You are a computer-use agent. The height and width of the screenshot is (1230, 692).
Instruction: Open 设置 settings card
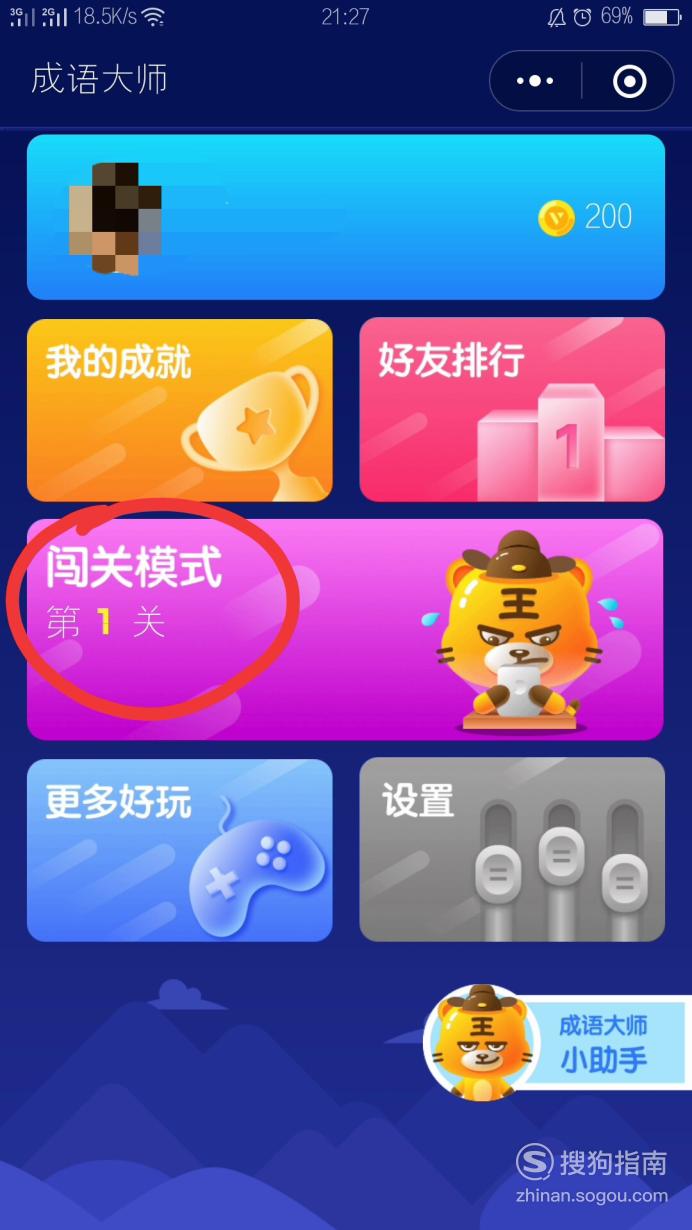pos(512,850)
